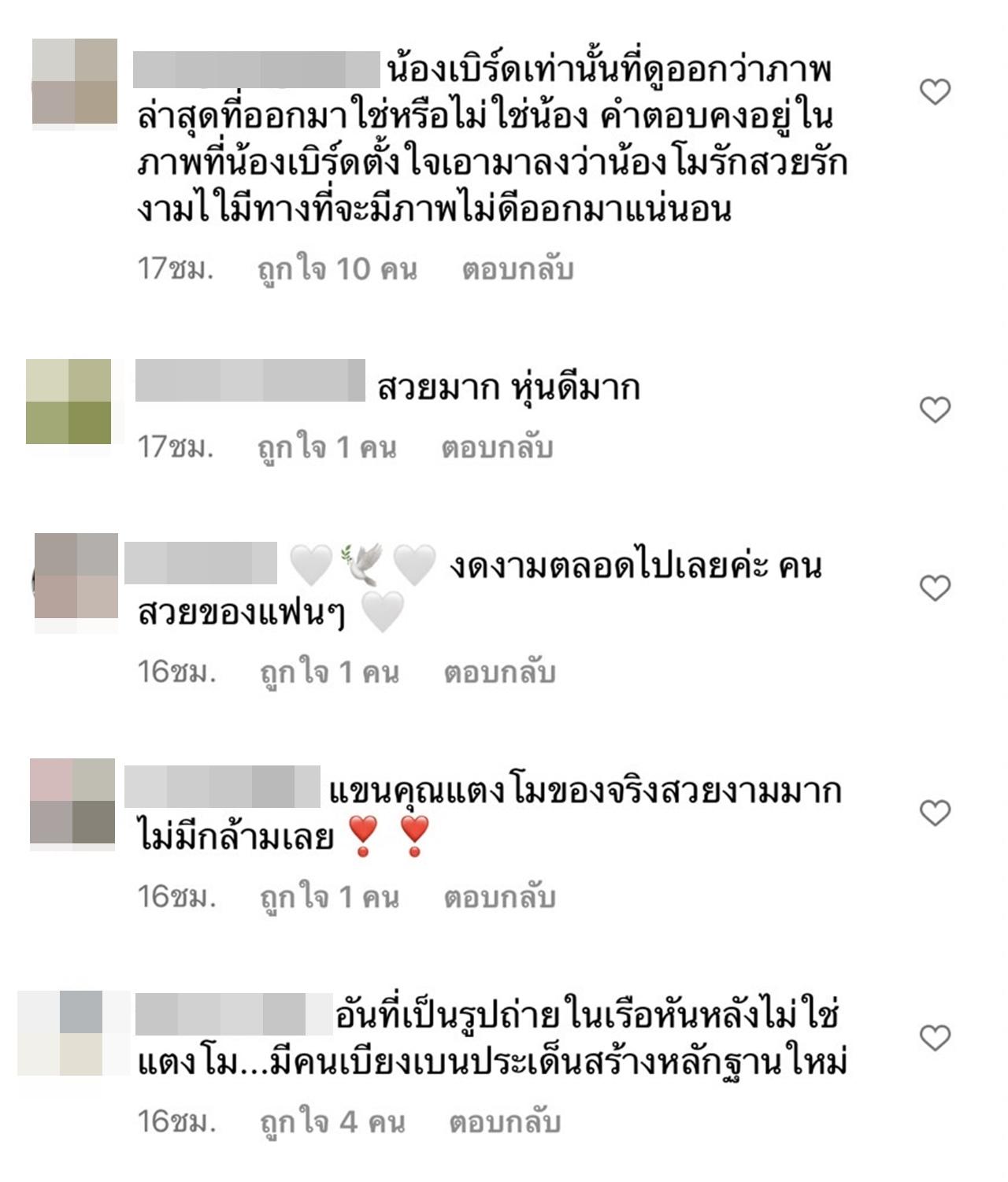1008x1182 pixels.
Task: Reply to the อันที่เป็นรูปถ่ายในเรือ comment
Action: click(505, 1121)
